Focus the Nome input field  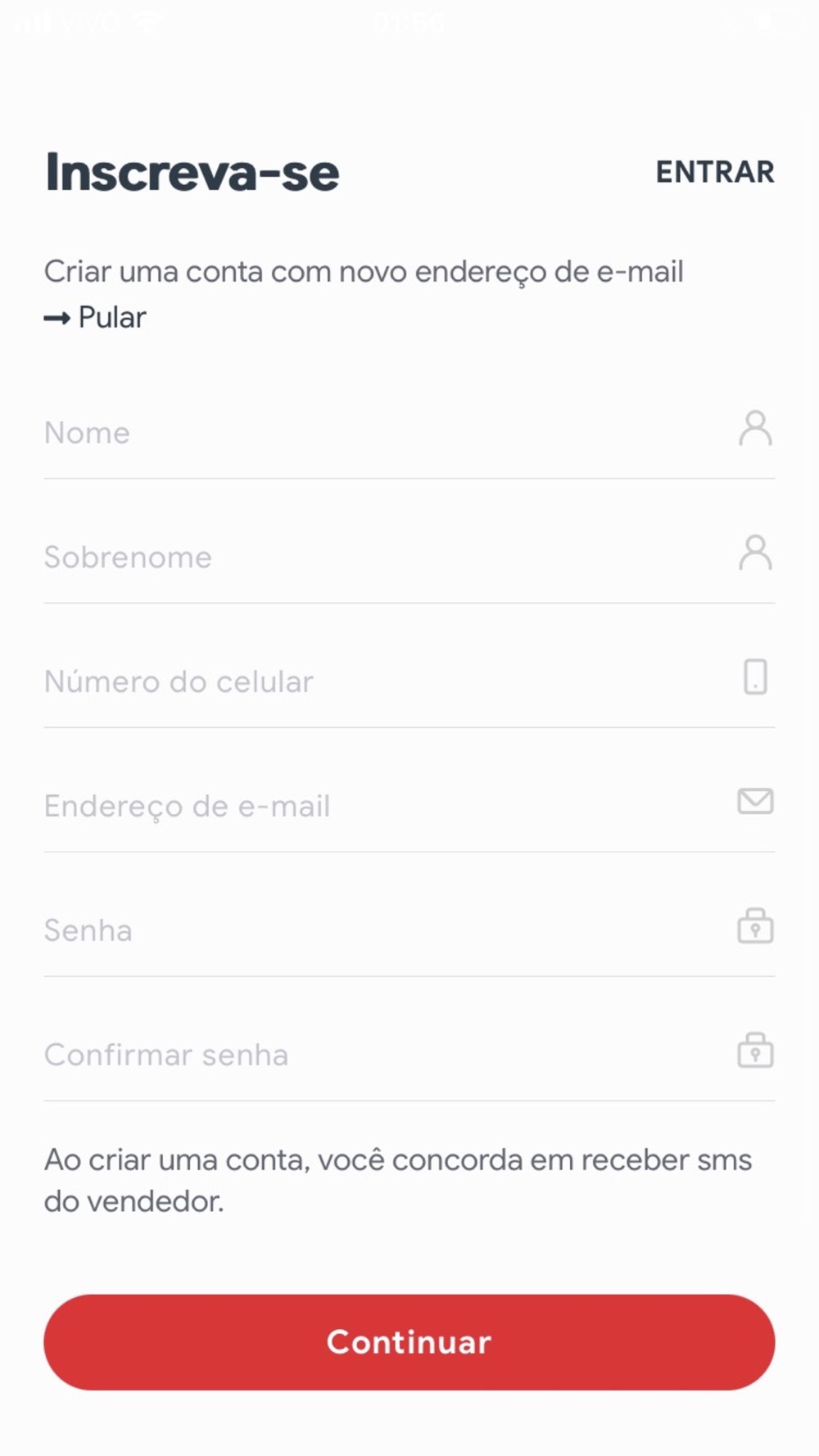(385, 432)
